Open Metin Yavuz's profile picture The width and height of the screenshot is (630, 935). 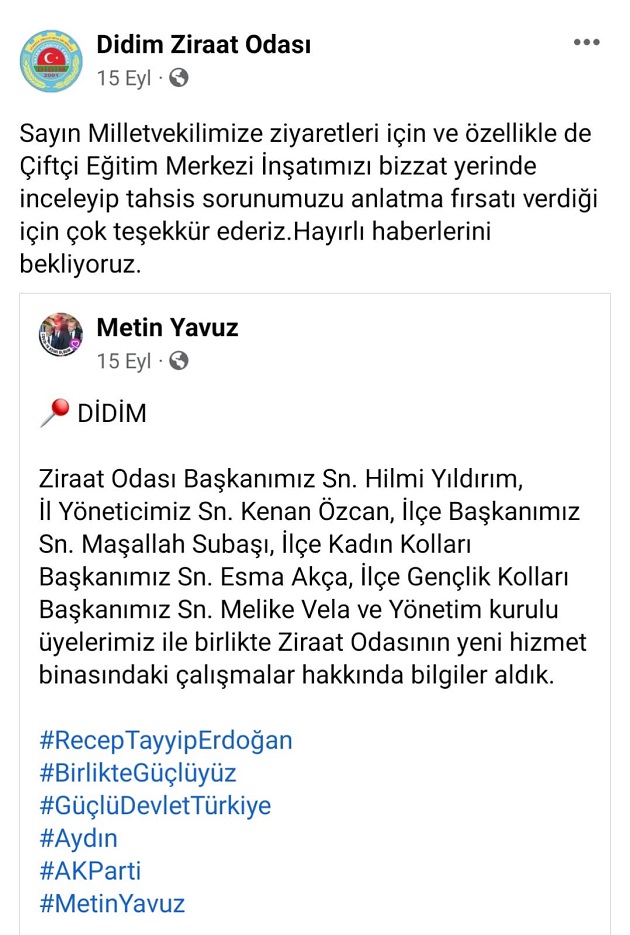point(60,338)
